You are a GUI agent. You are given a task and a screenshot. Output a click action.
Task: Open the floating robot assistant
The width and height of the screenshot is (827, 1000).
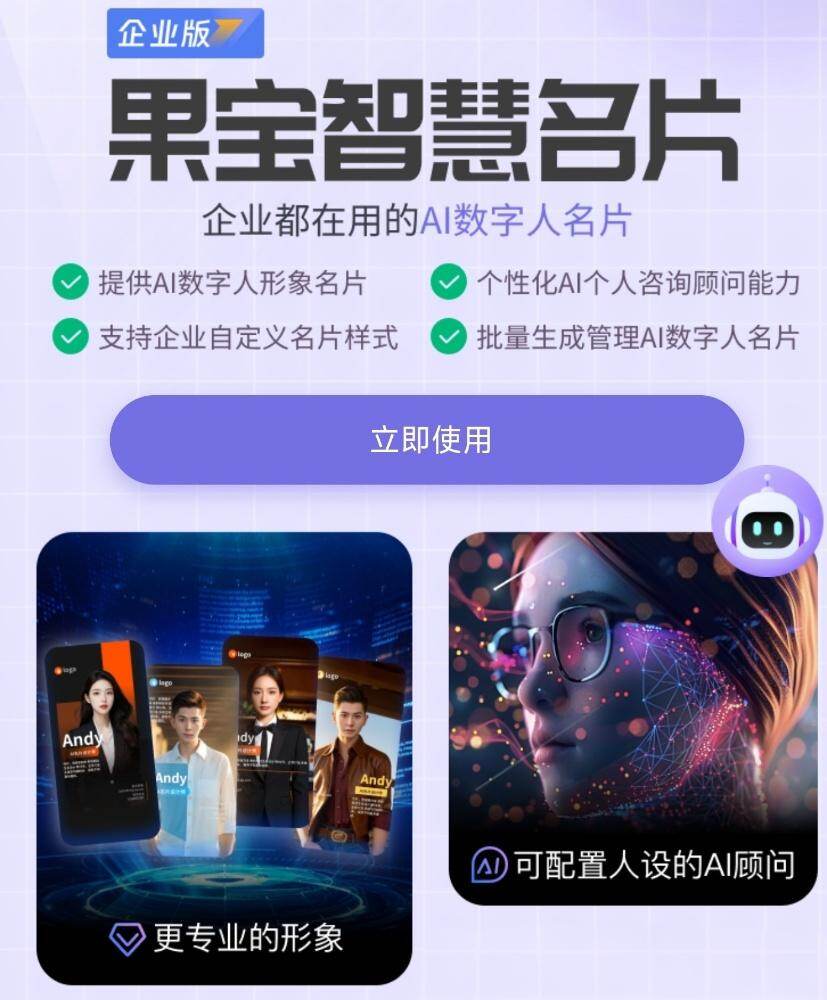767,520
